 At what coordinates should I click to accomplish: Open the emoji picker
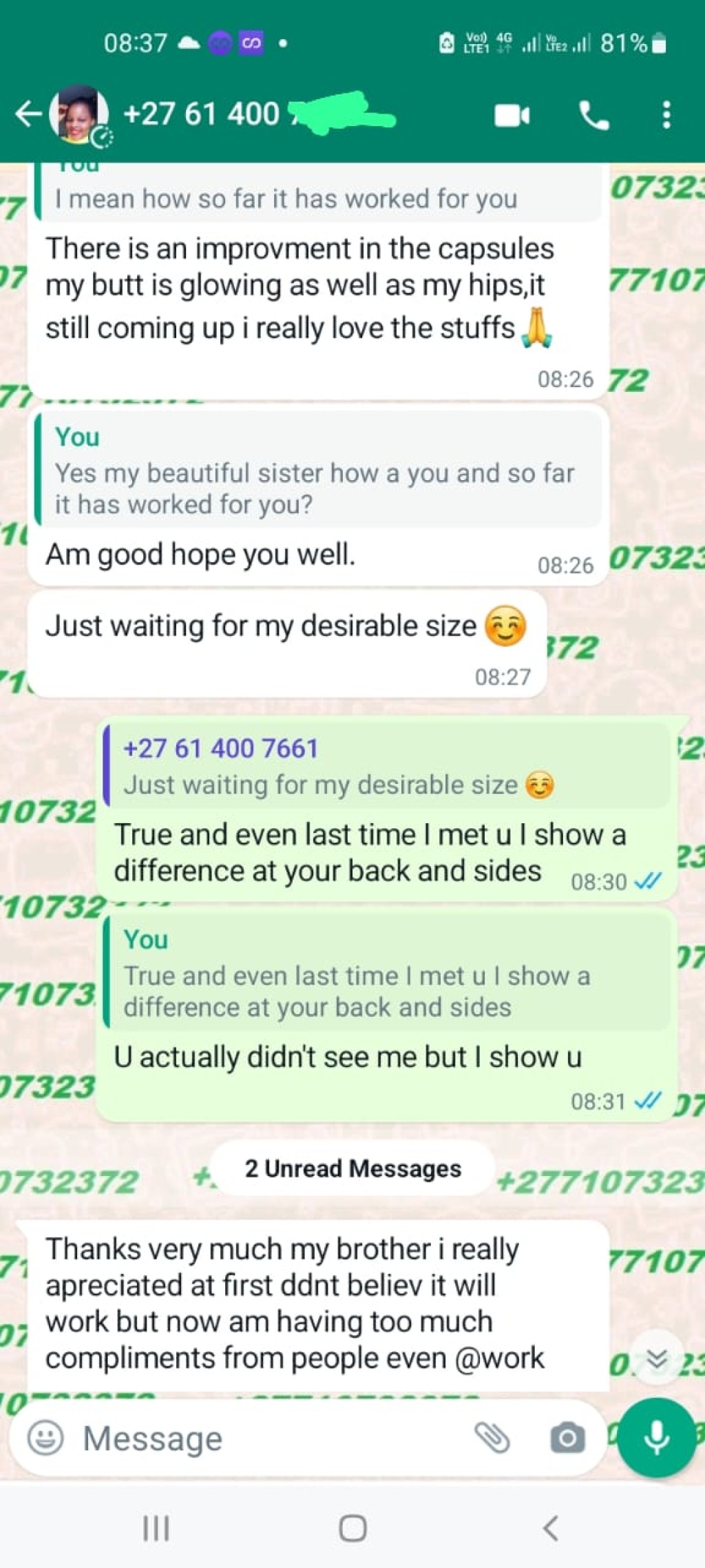pos(45,1438)
